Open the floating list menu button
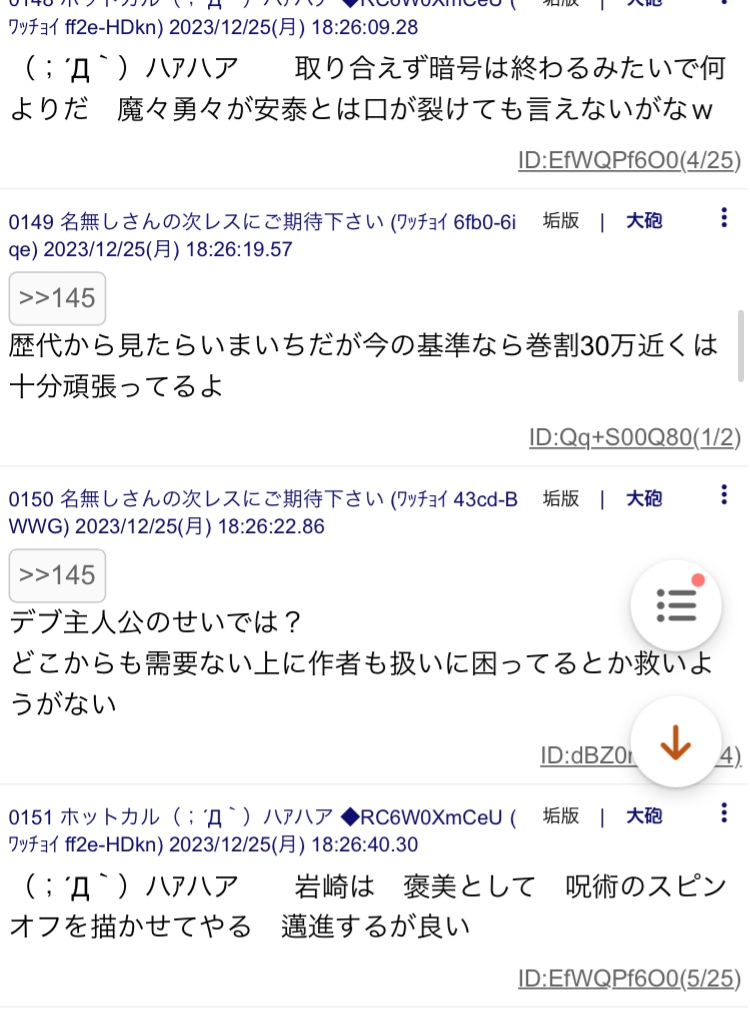Image resolution: width=750 pixels, height=1013 pixels. click(x=676, y=605)
